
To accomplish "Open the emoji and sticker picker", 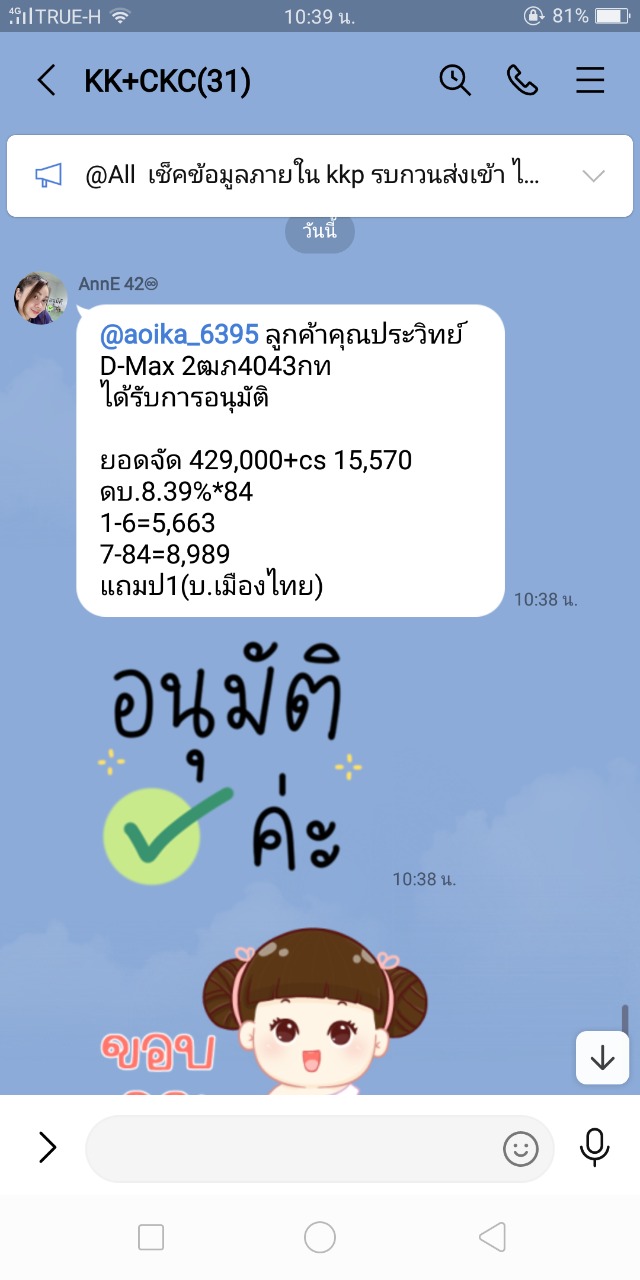I will 520,1149.
